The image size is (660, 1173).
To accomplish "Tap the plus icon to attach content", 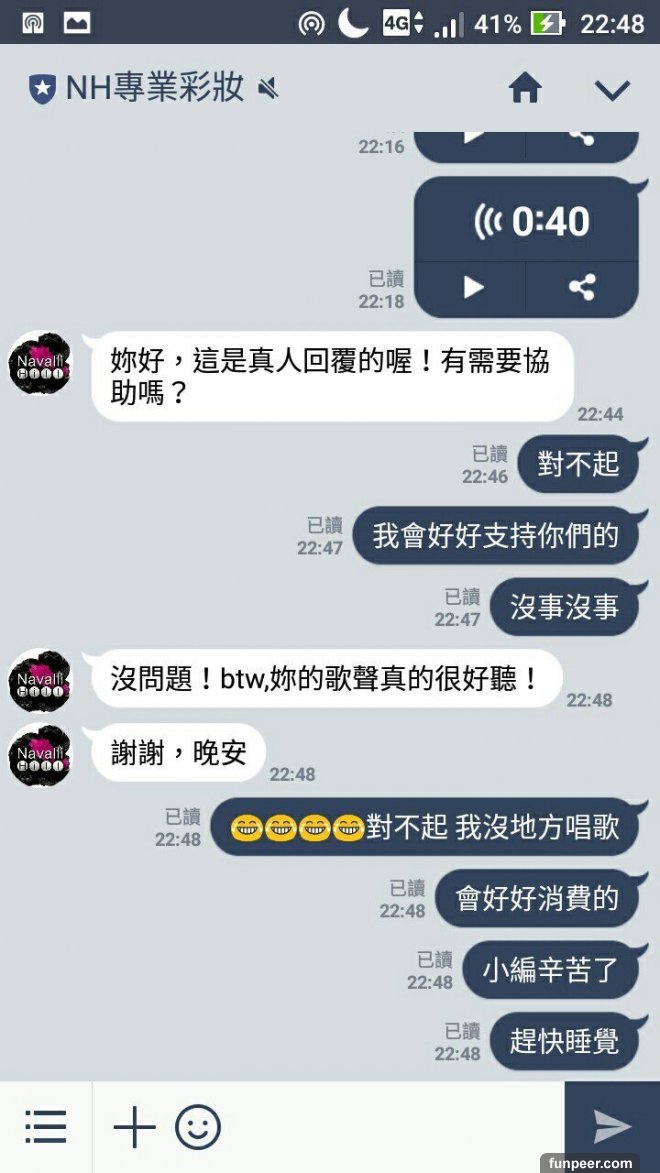I will [x=134, y=1127].
